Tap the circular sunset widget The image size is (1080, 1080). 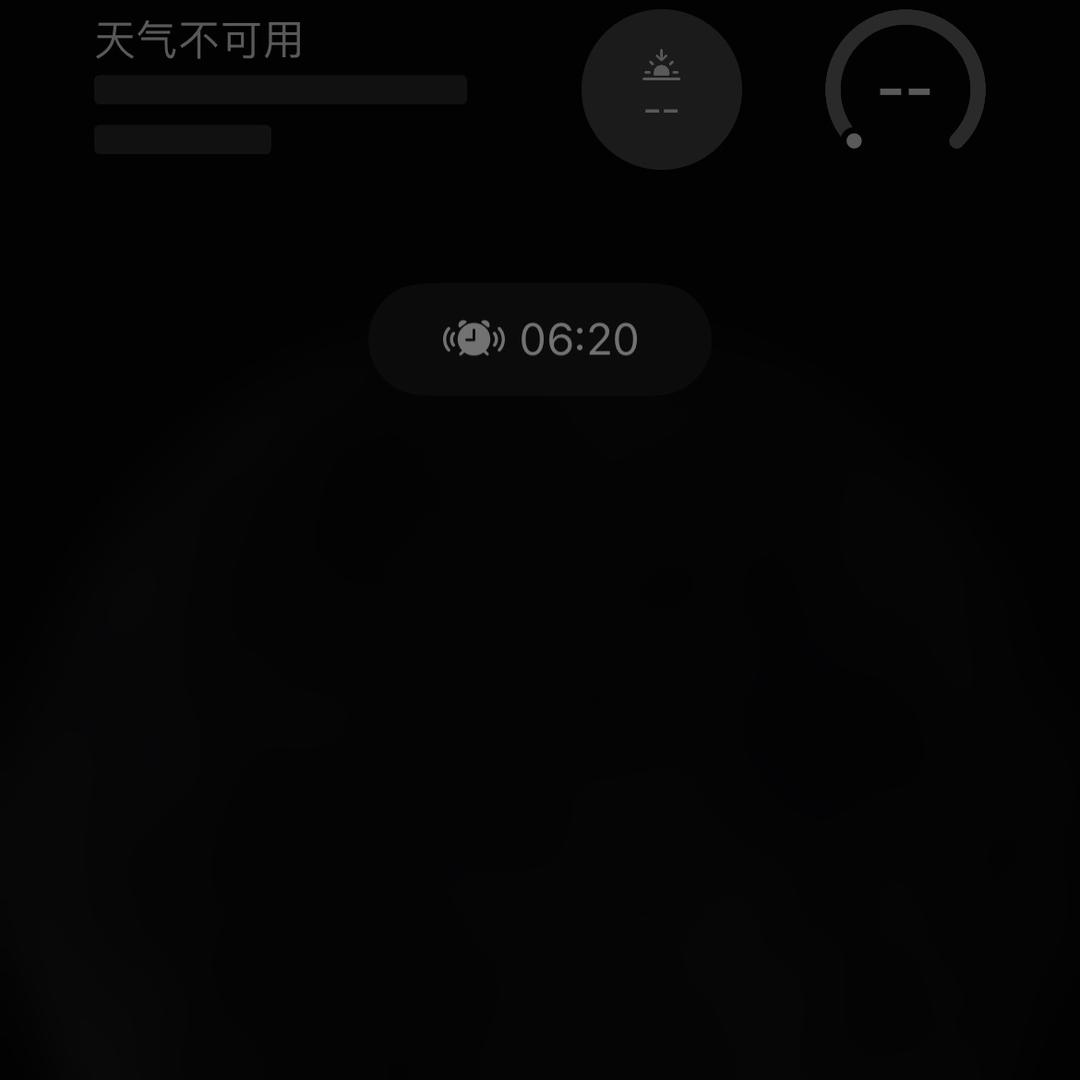click(661, 90)
